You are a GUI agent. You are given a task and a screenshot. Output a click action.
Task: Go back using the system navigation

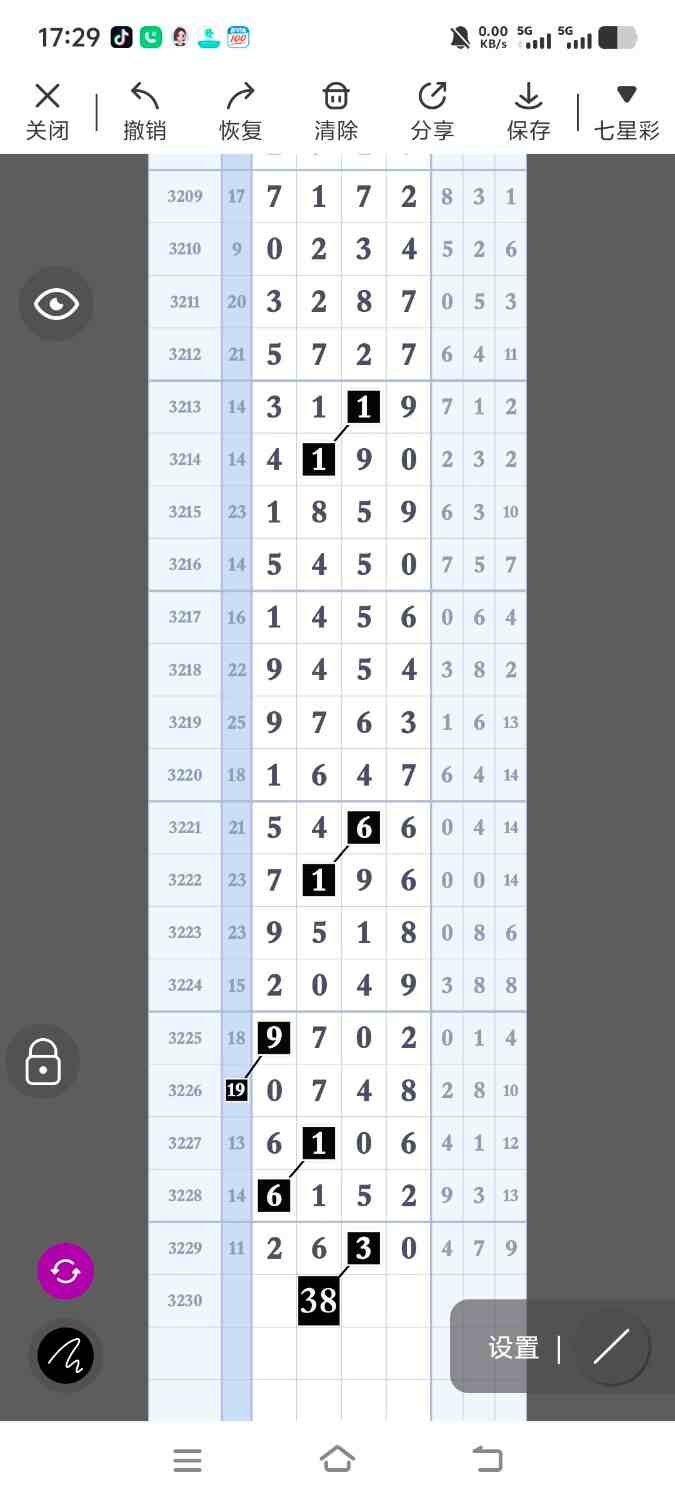tap(487, 1460)
